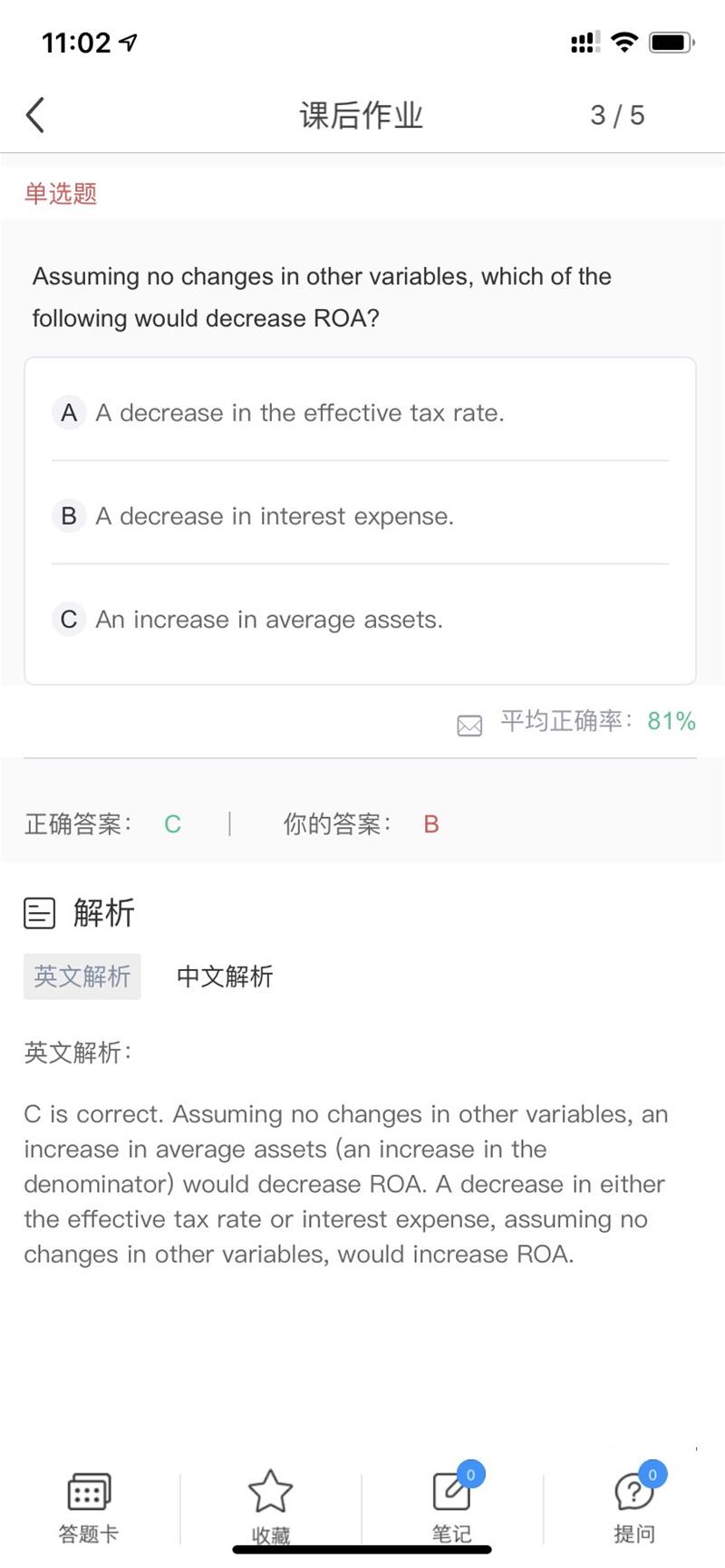Go back to the previous page

point(35,115)
